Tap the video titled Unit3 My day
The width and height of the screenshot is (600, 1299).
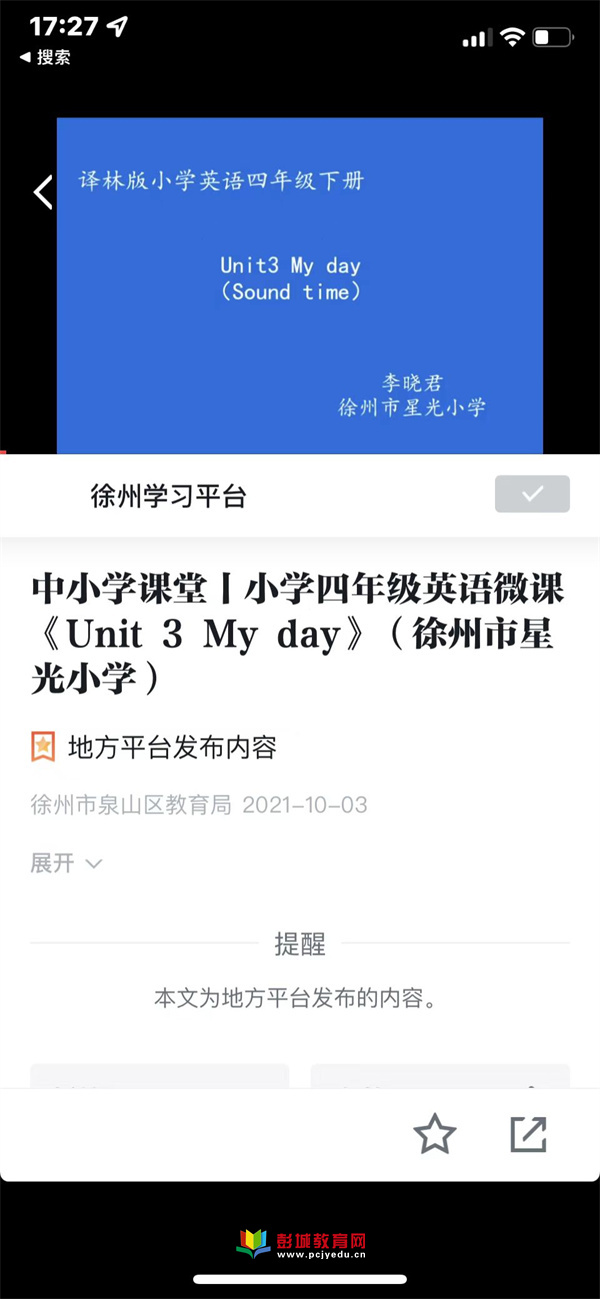(299, 286)
